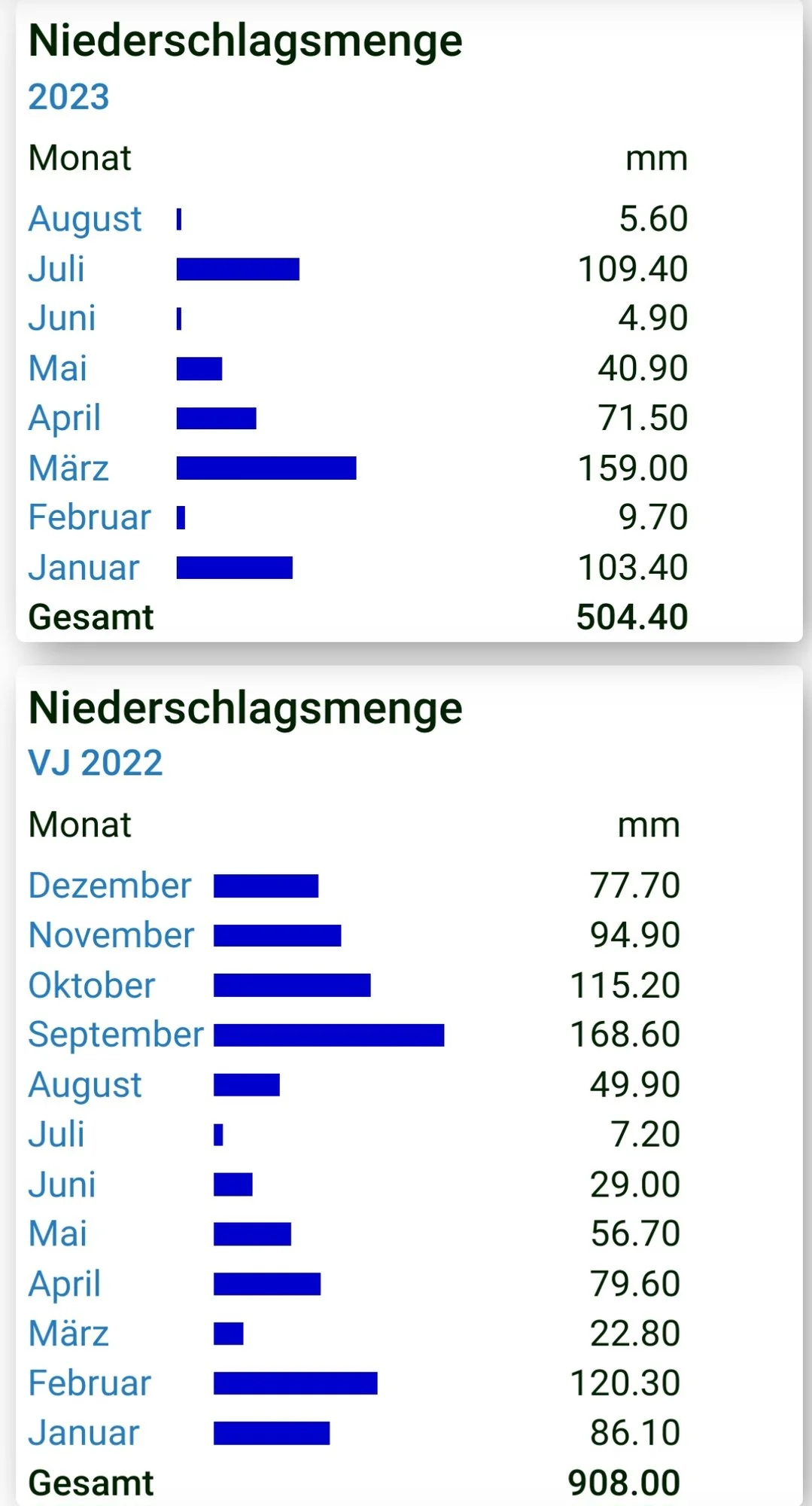
Task: Open the 2023 year link
Action: click(x=68, y=96)
